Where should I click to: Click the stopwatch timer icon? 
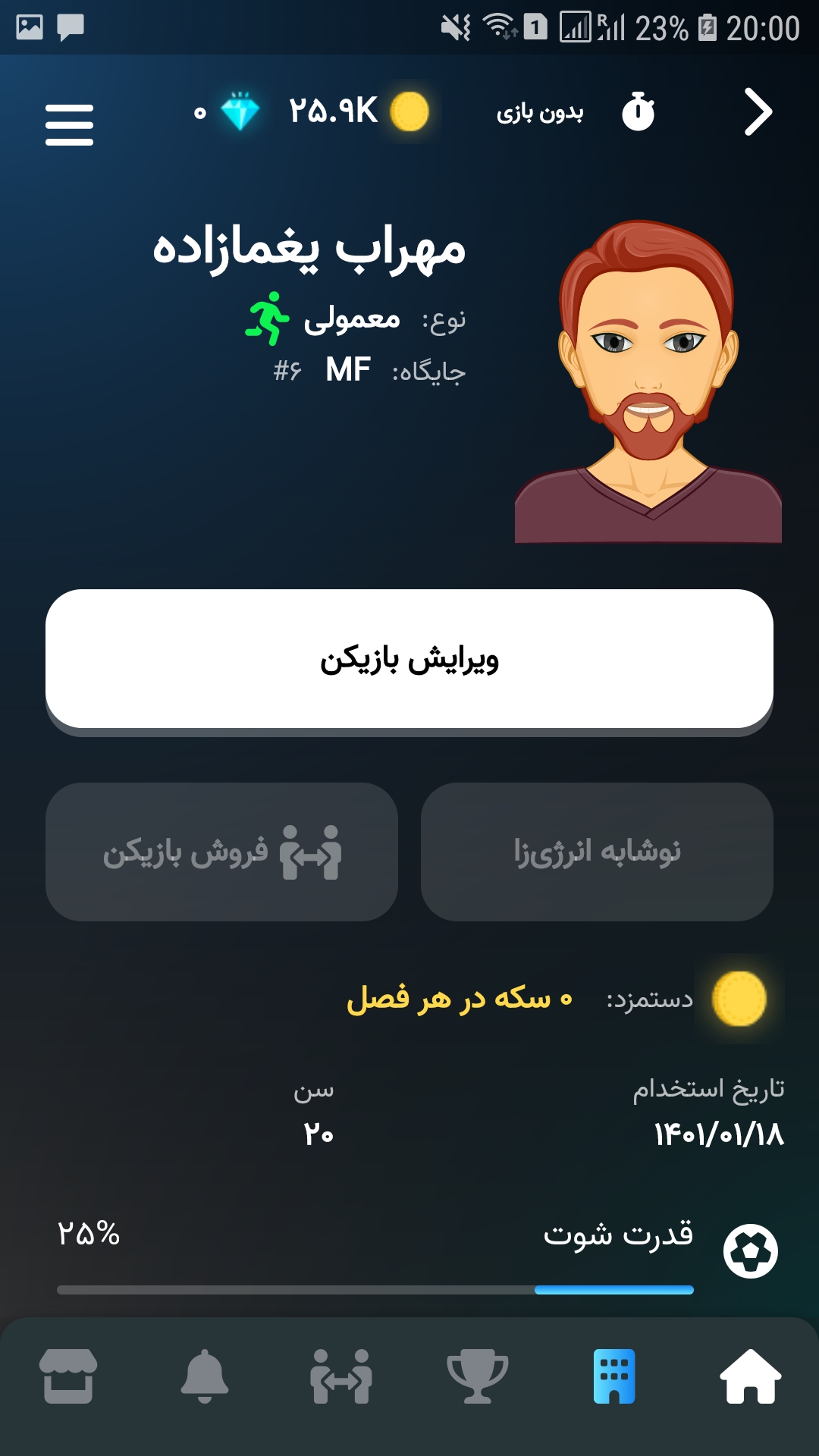pos(638,111)
